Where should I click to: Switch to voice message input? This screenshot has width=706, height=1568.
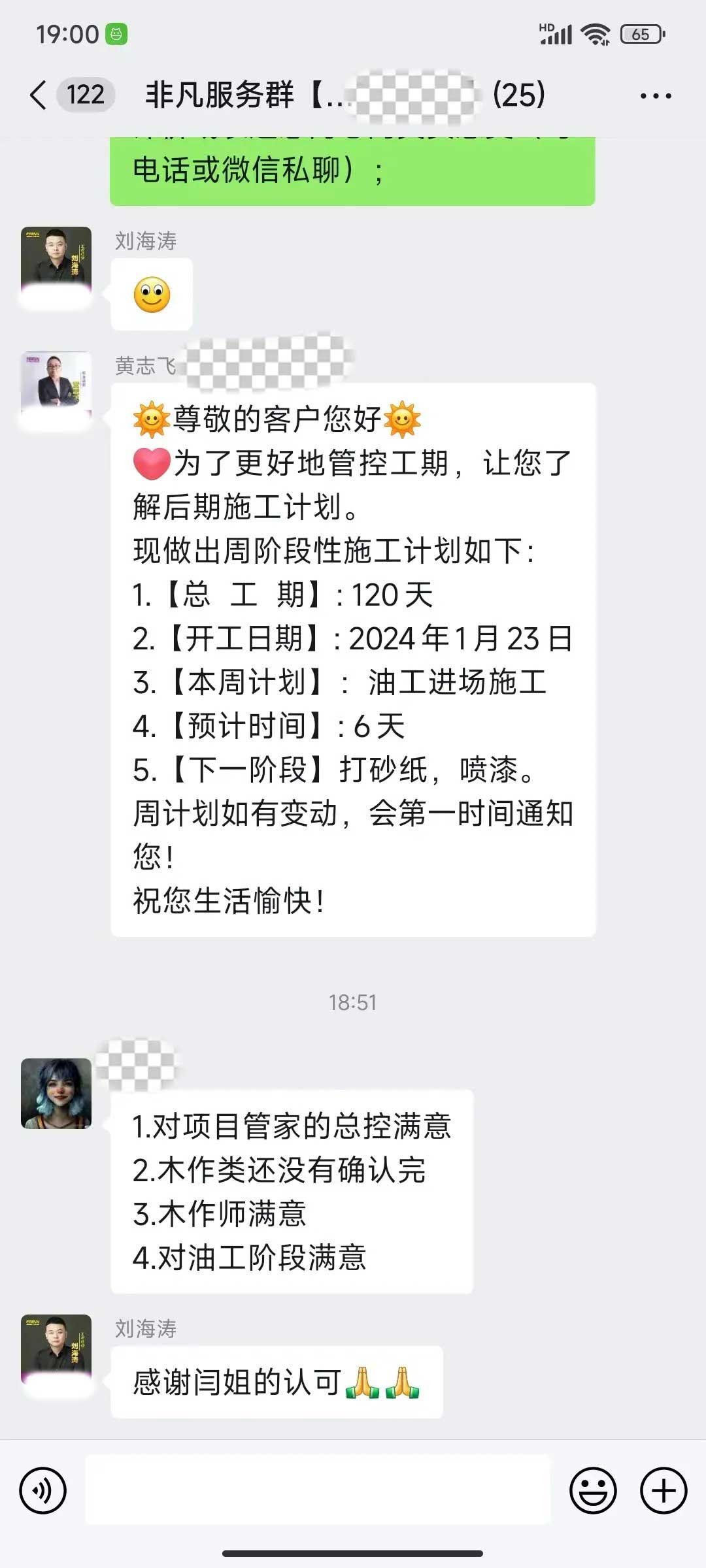[43, 1491]
